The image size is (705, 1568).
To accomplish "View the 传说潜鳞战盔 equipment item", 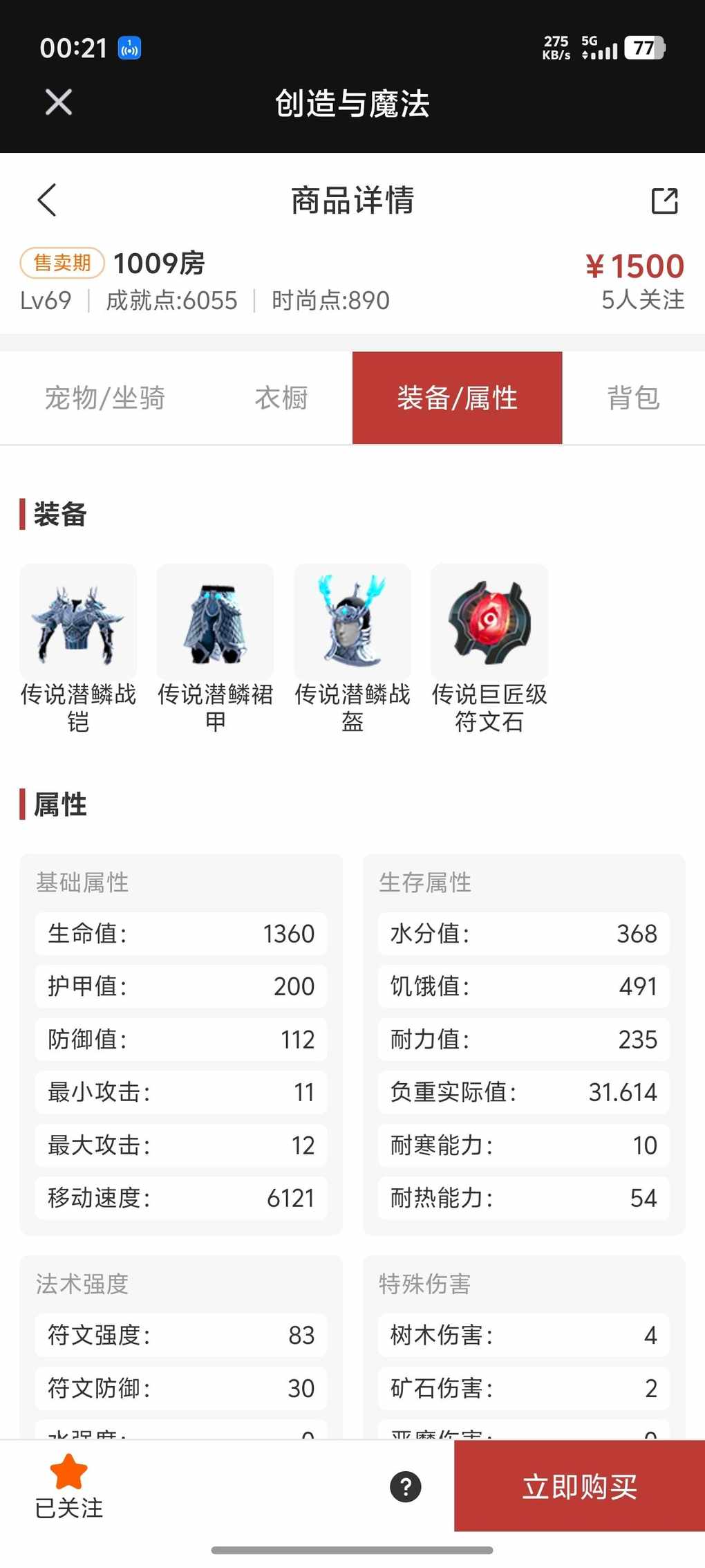I will click(352, 622).
